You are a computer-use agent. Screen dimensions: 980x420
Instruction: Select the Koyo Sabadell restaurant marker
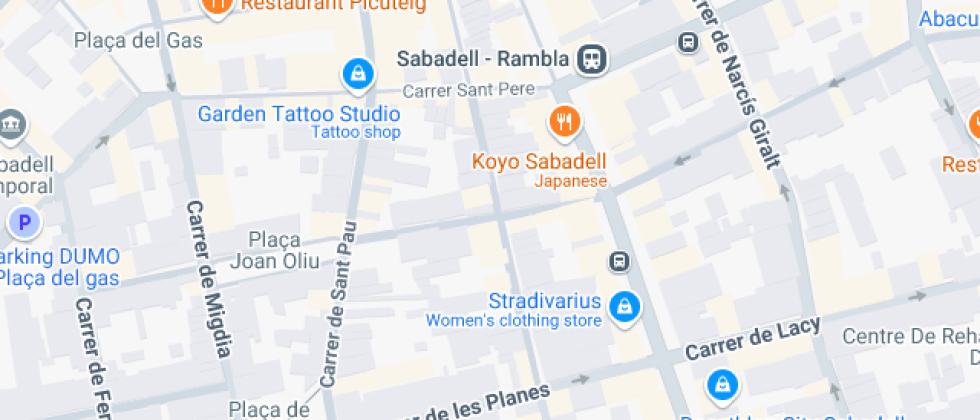pyautogui.click(x=565, y=123)
